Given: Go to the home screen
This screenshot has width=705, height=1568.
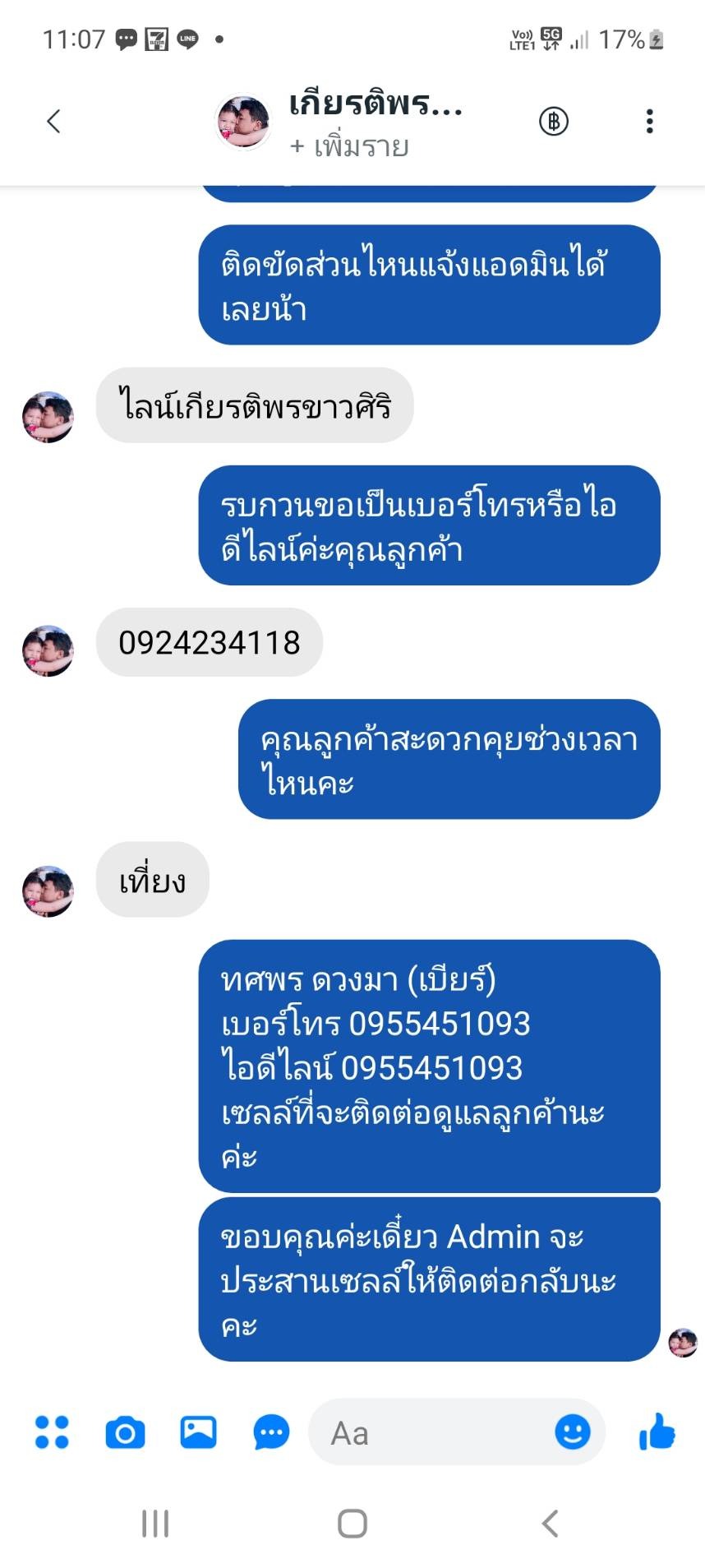Looking at the screenshot, I should [x=352, y=1524].
